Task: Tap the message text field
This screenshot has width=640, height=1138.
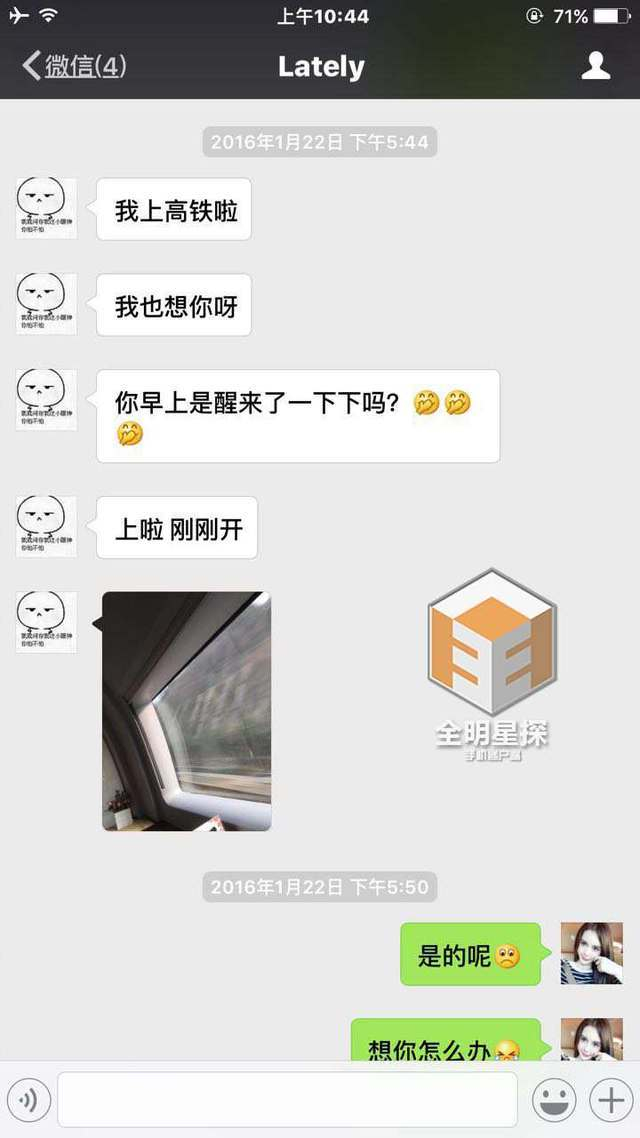Action: (287, 1100)
